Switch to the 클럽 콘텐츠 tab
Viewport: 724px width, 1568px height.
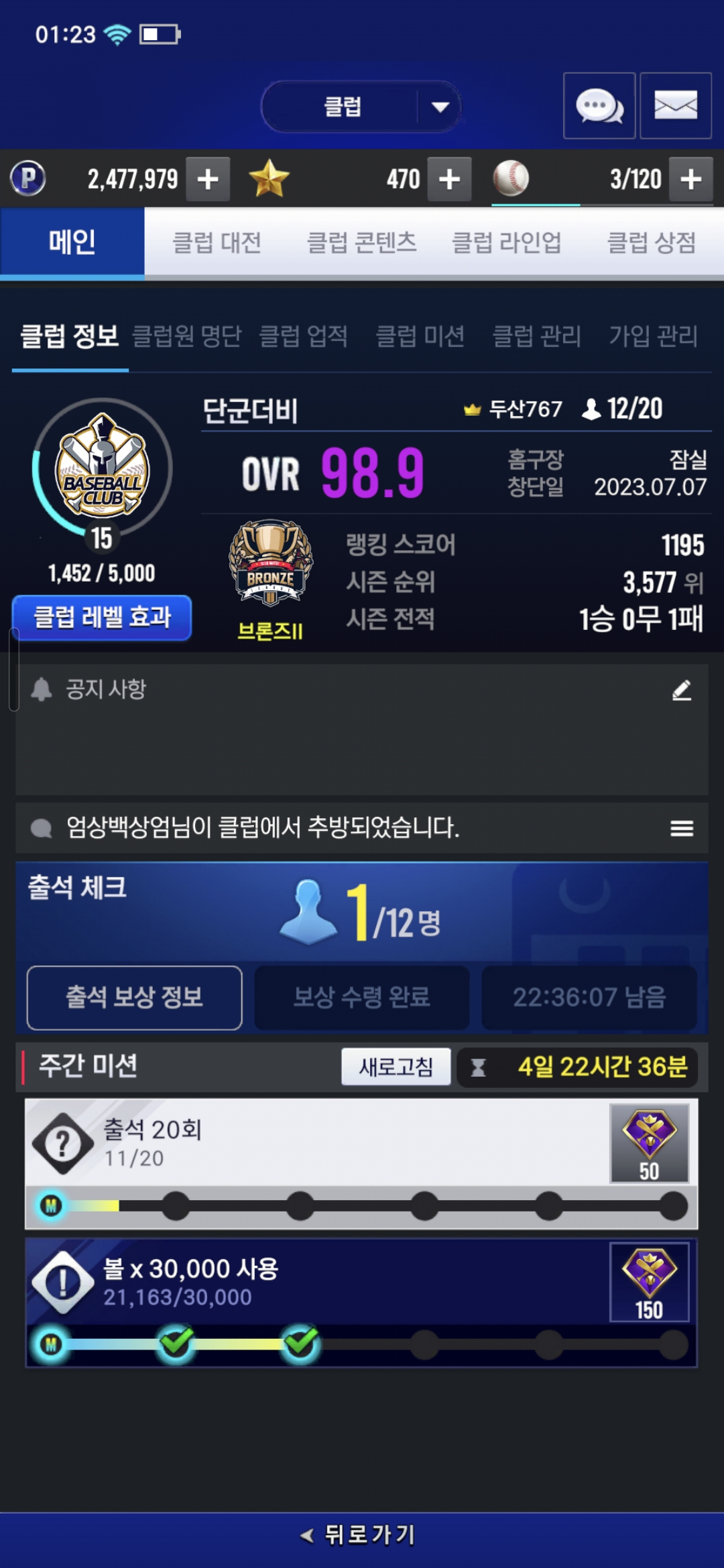point(361,243)
